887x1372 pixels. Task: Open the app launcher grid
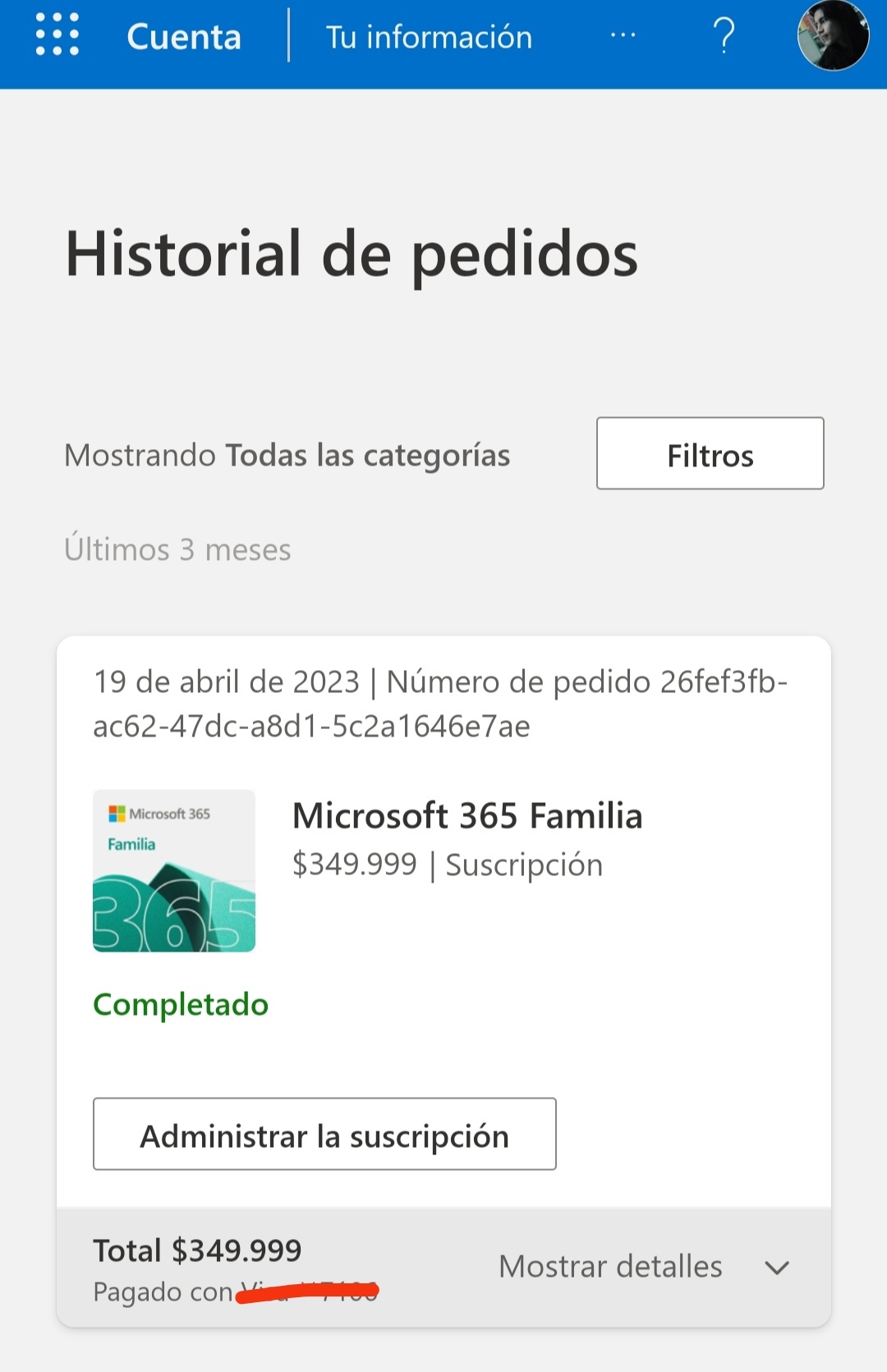57,35
